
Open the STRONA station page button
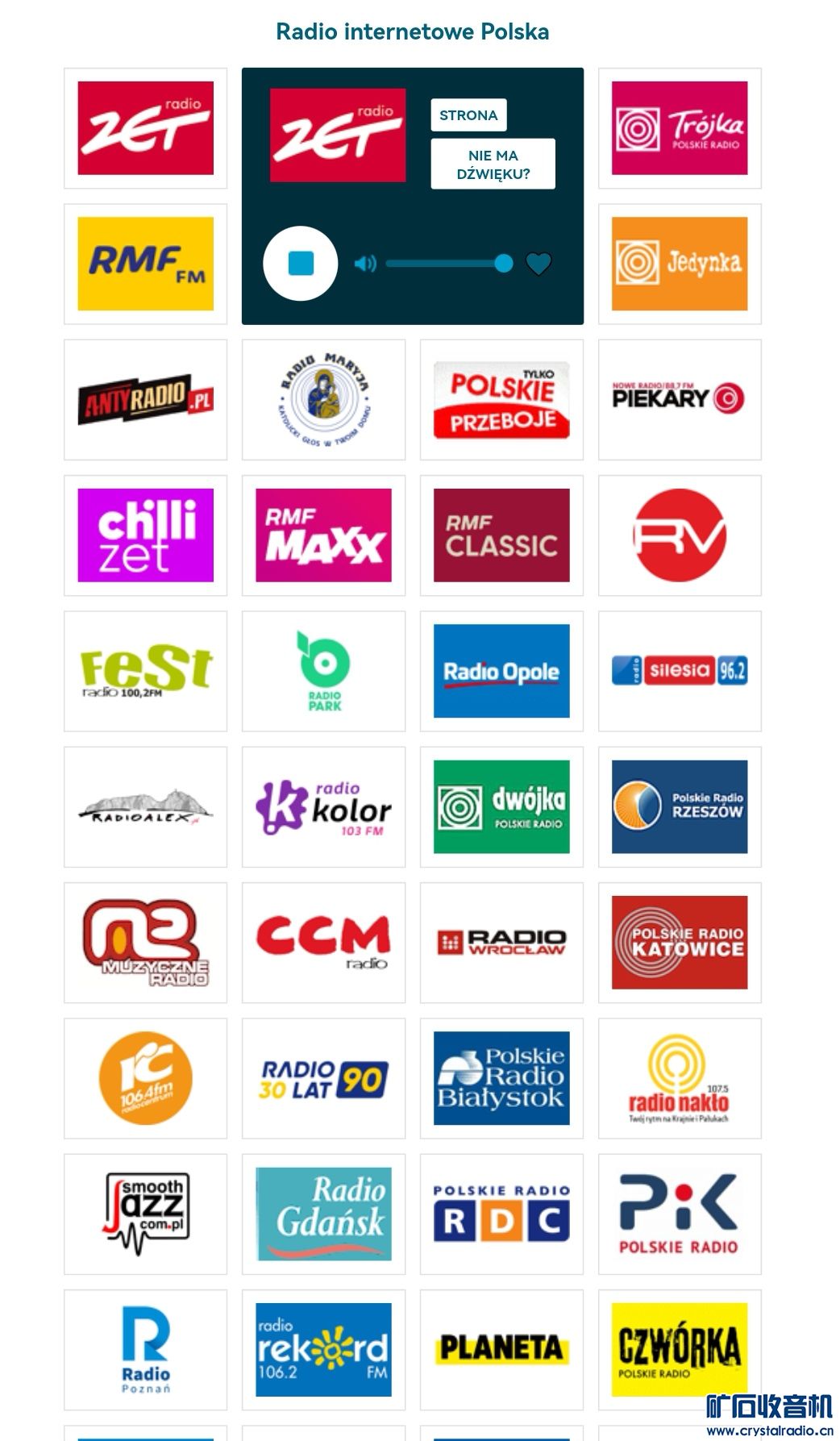click(468, 115)
